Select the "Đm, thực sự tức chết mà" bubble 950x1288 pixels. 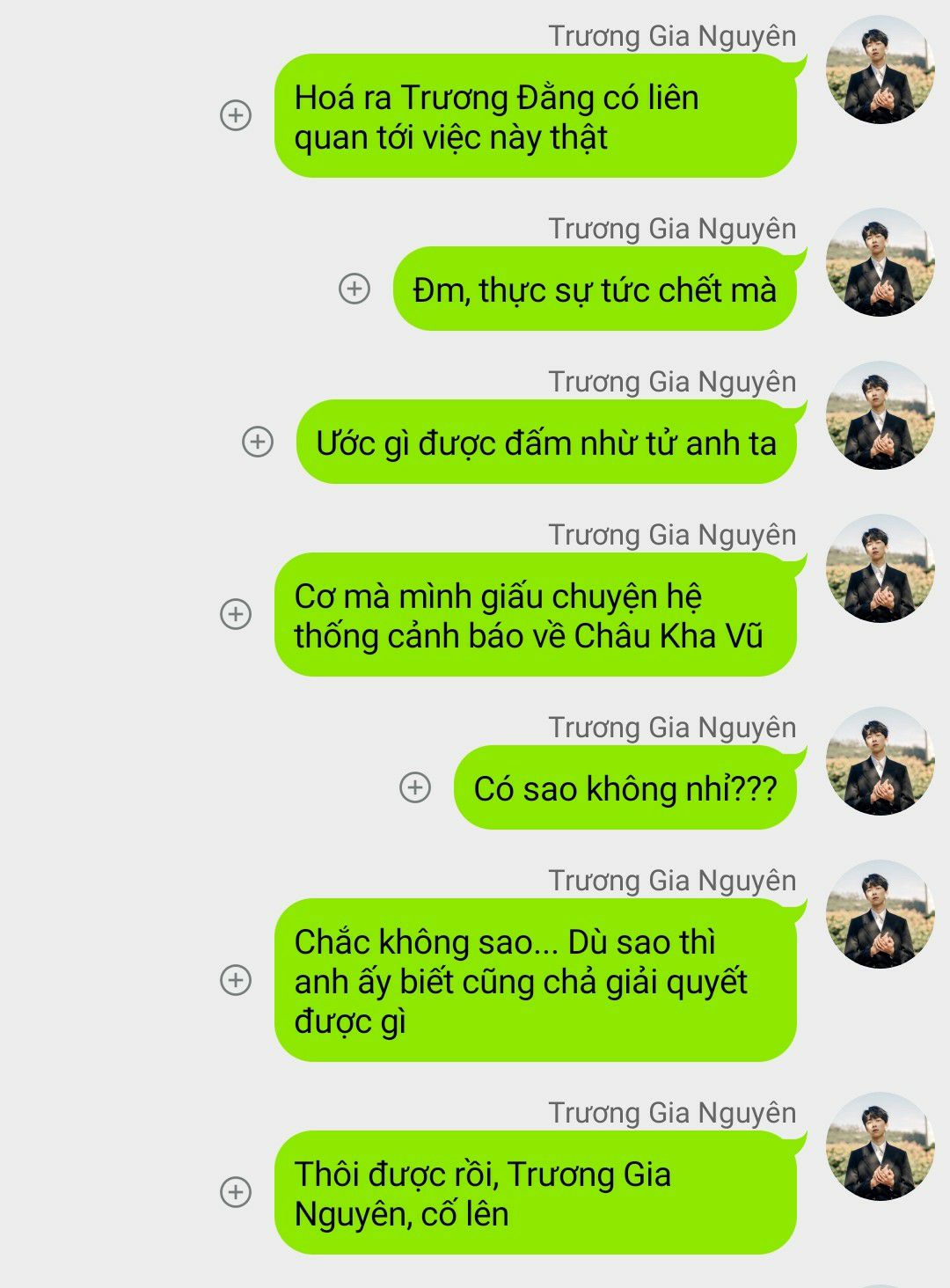tap(595, 289)
